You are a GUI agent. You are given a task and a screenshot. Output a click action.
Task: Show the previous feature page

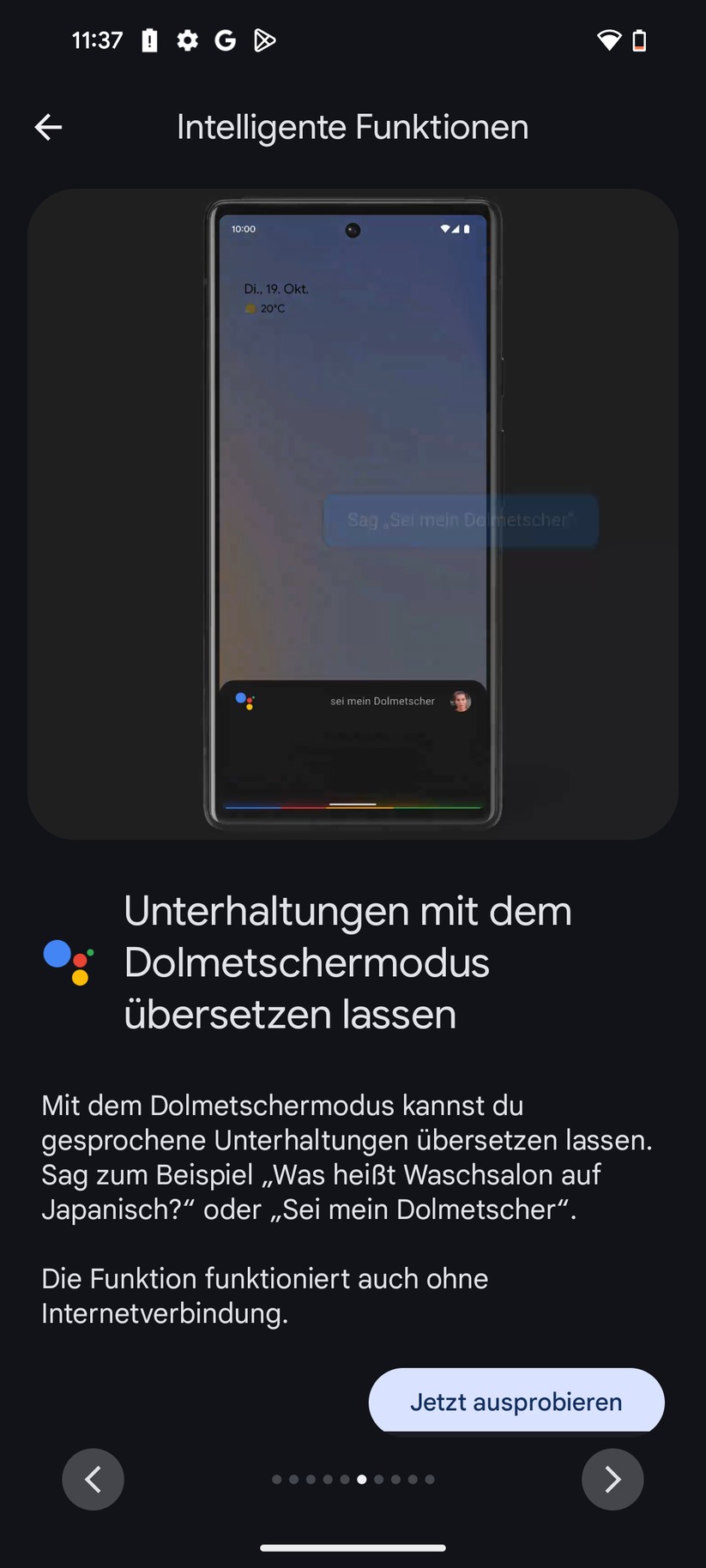pyautogui.click(x=93, y=1479)
